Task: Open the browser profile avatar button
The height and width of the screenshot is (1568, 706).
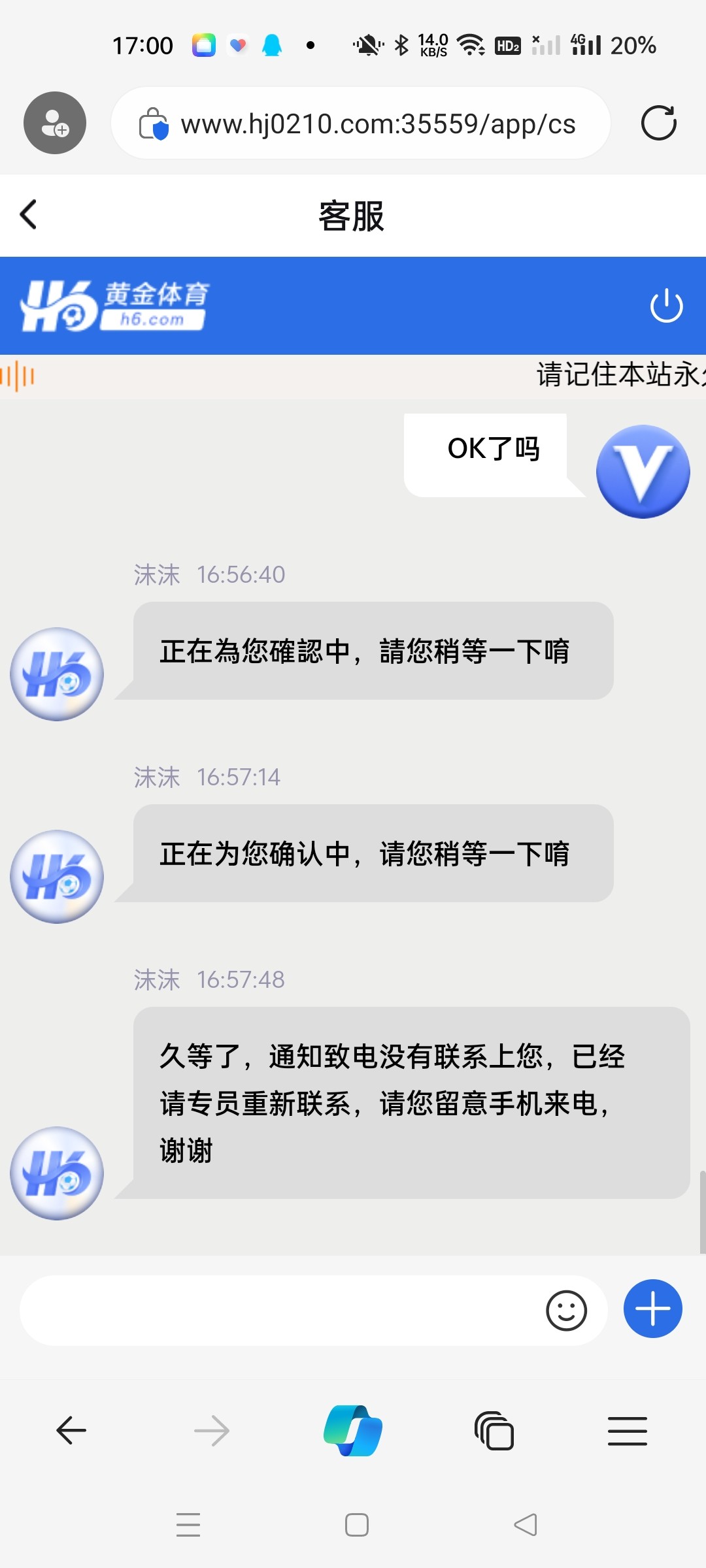Action: [x=55, y=123]
